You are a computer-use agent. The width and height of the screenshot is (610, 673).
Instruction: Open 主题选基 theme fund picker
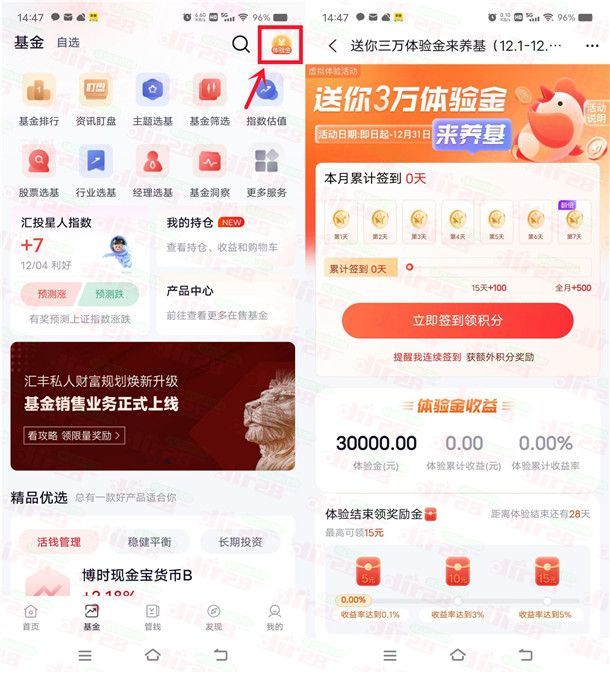[152, 100]
